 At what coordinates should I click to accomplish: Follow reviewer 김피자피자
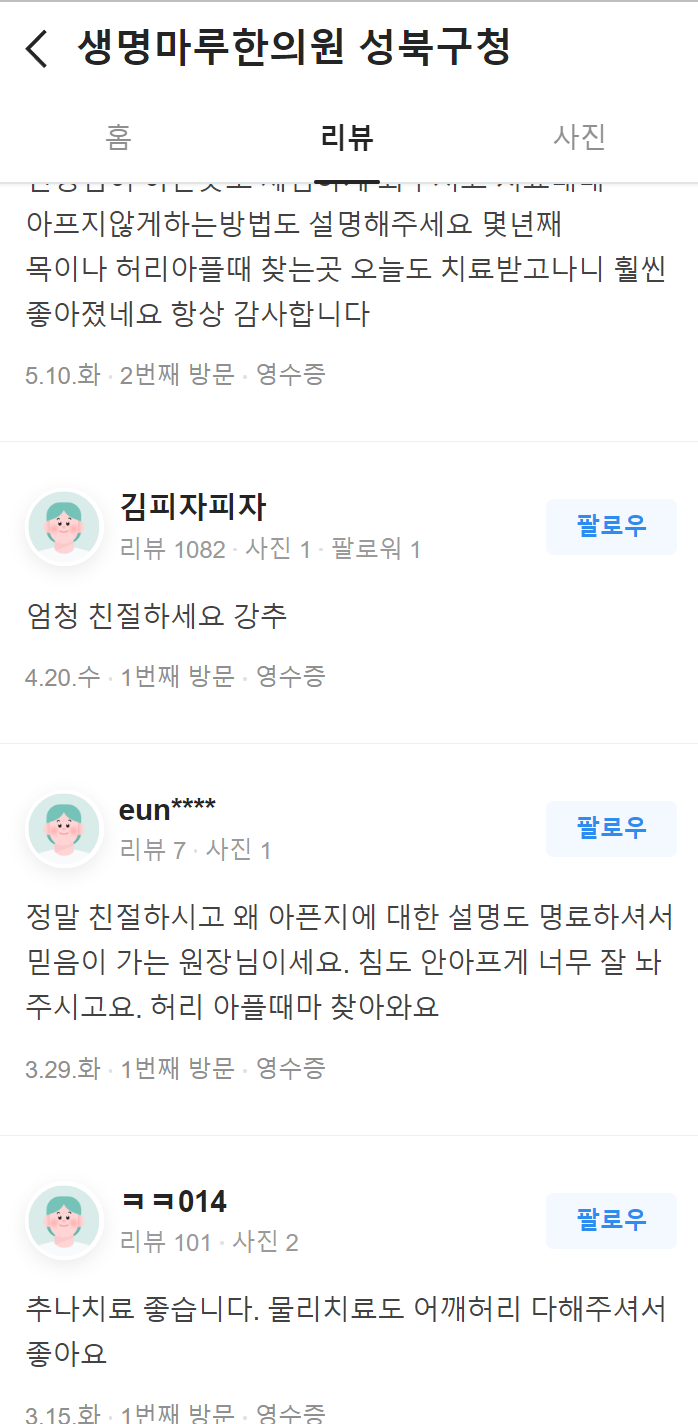(x=611, y=527)
